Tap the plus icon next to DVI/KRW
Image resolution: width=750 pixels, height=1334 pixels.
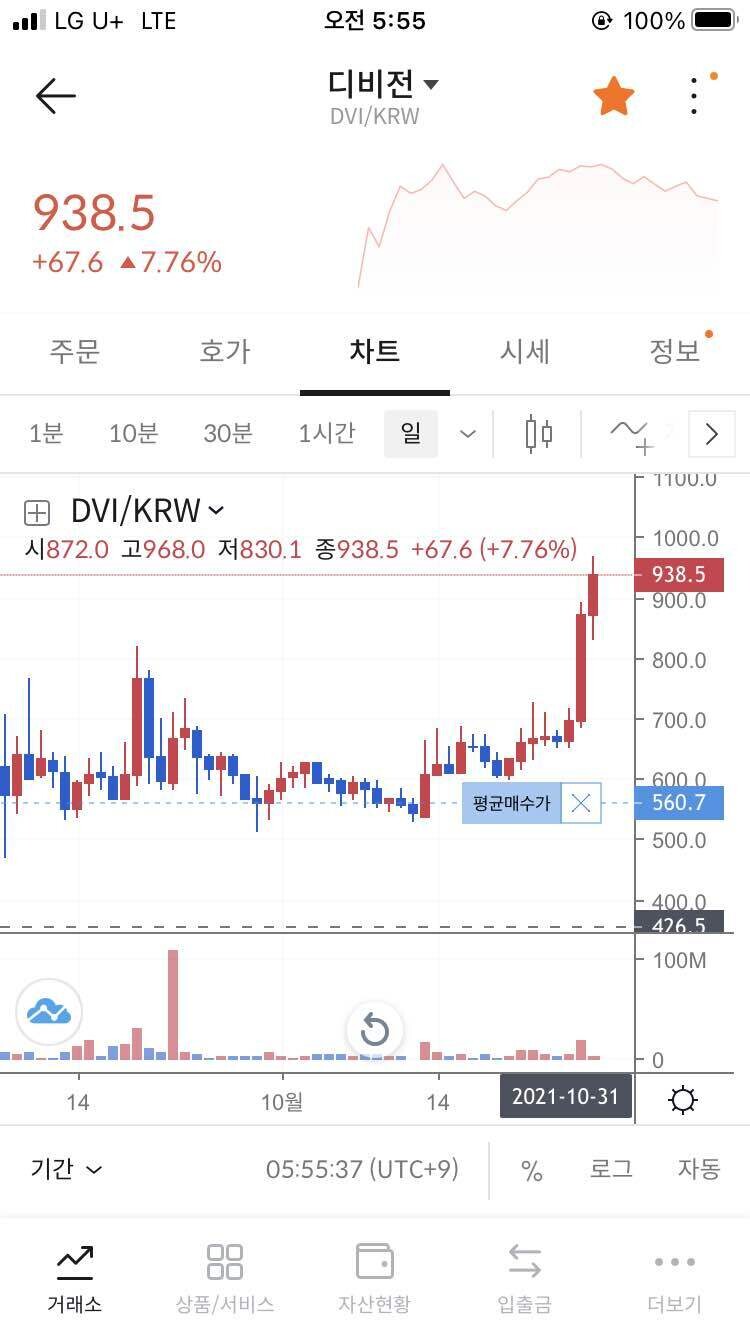click(36, 511)
